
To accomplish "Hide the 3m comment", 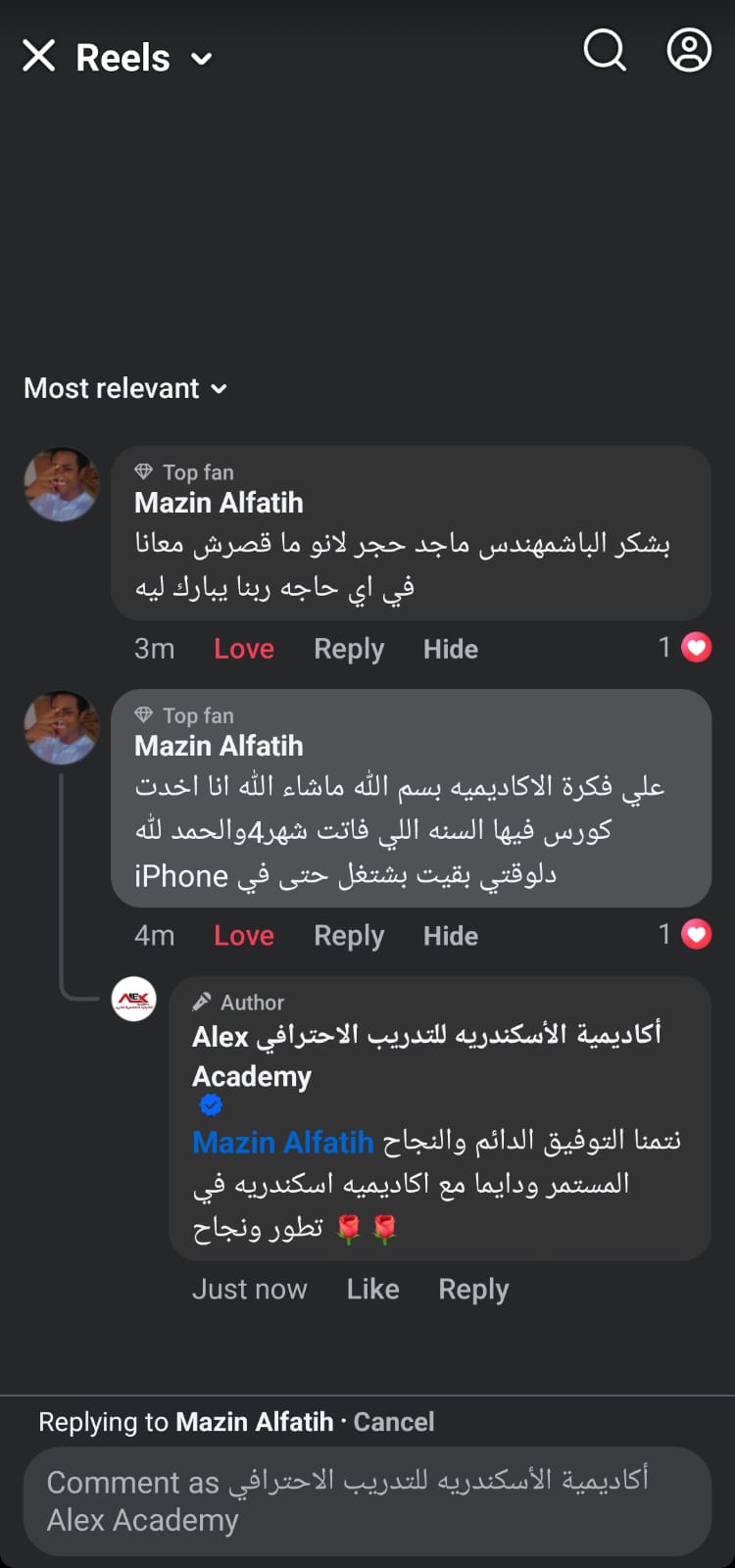I will click(451, 649).
